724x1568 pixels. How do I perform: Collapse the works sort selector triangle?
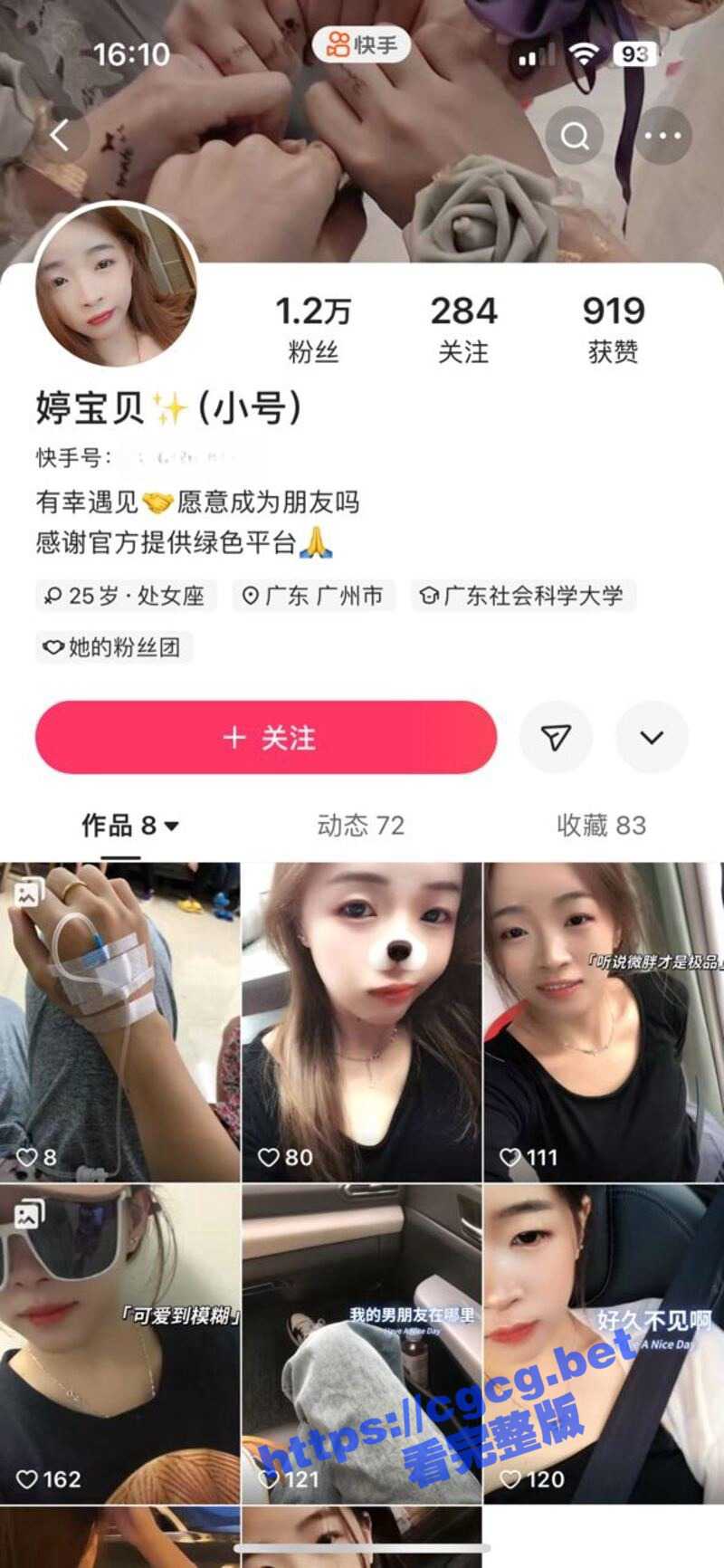pyautogui.click(x=174, y=827)
